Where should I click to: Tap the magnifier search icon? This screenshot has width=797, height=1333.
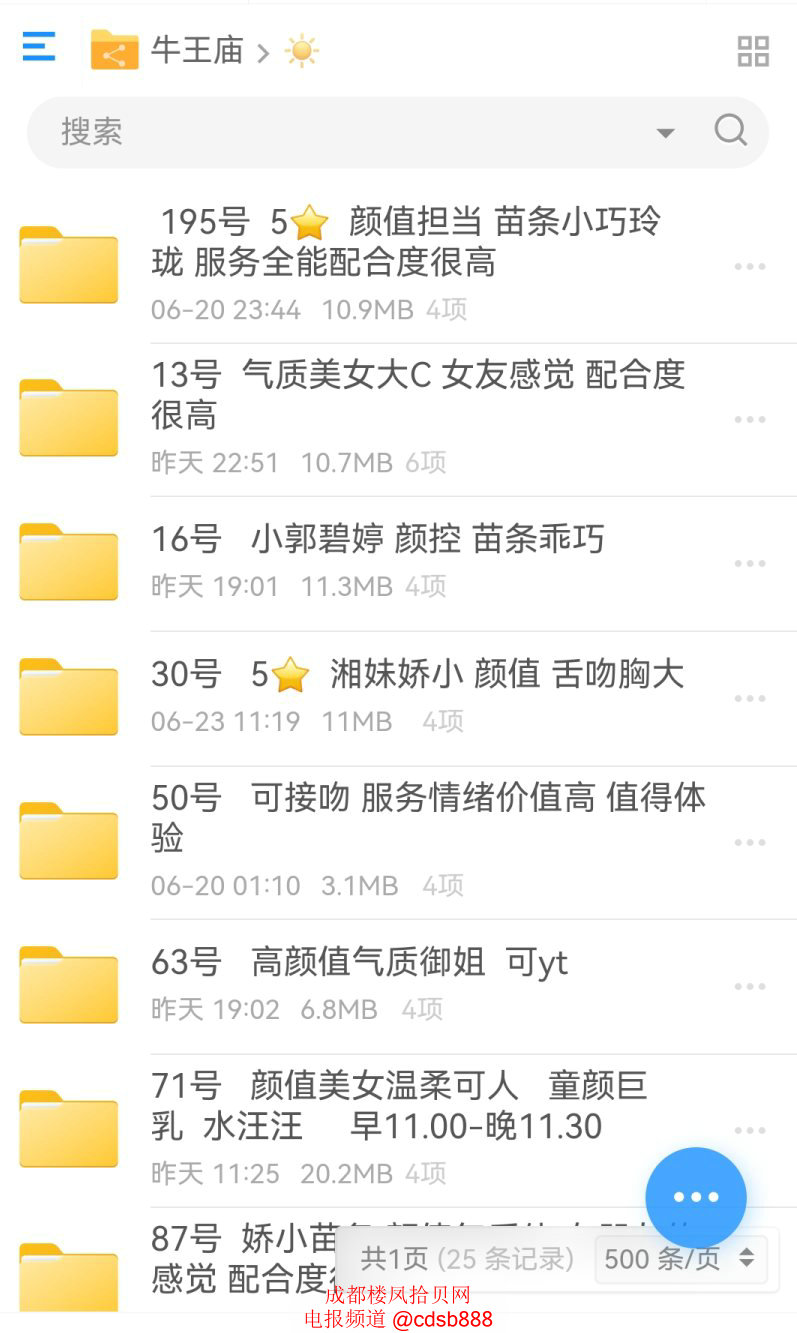coord(731,130)
